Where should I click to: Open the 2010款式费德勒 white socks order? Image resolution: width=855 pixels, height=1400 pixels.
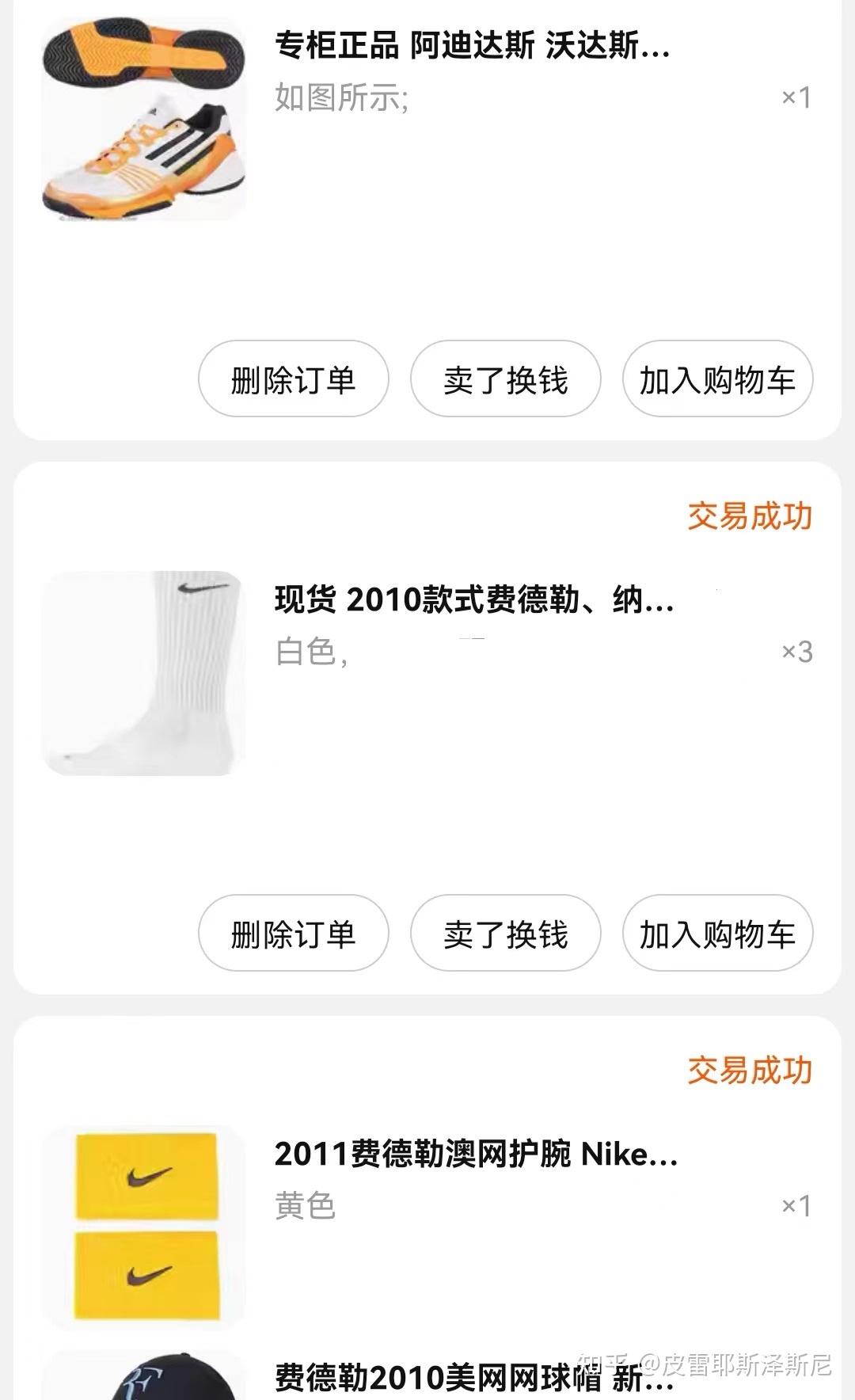click(x=473, y=600)
